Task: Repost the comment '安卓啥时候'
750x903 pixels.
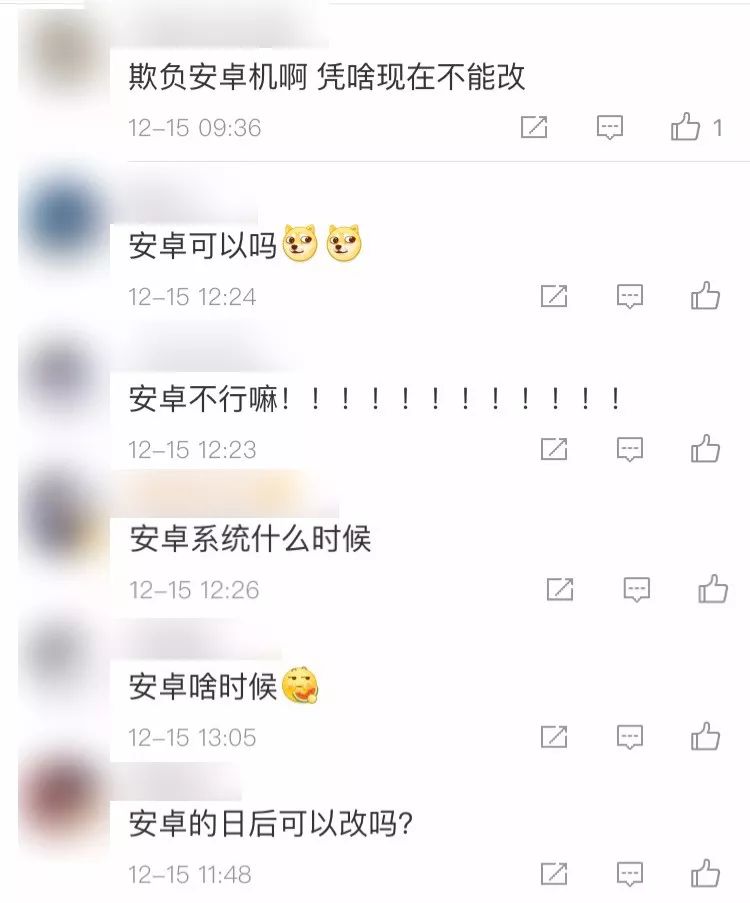Action: click(x=554, y=737)
